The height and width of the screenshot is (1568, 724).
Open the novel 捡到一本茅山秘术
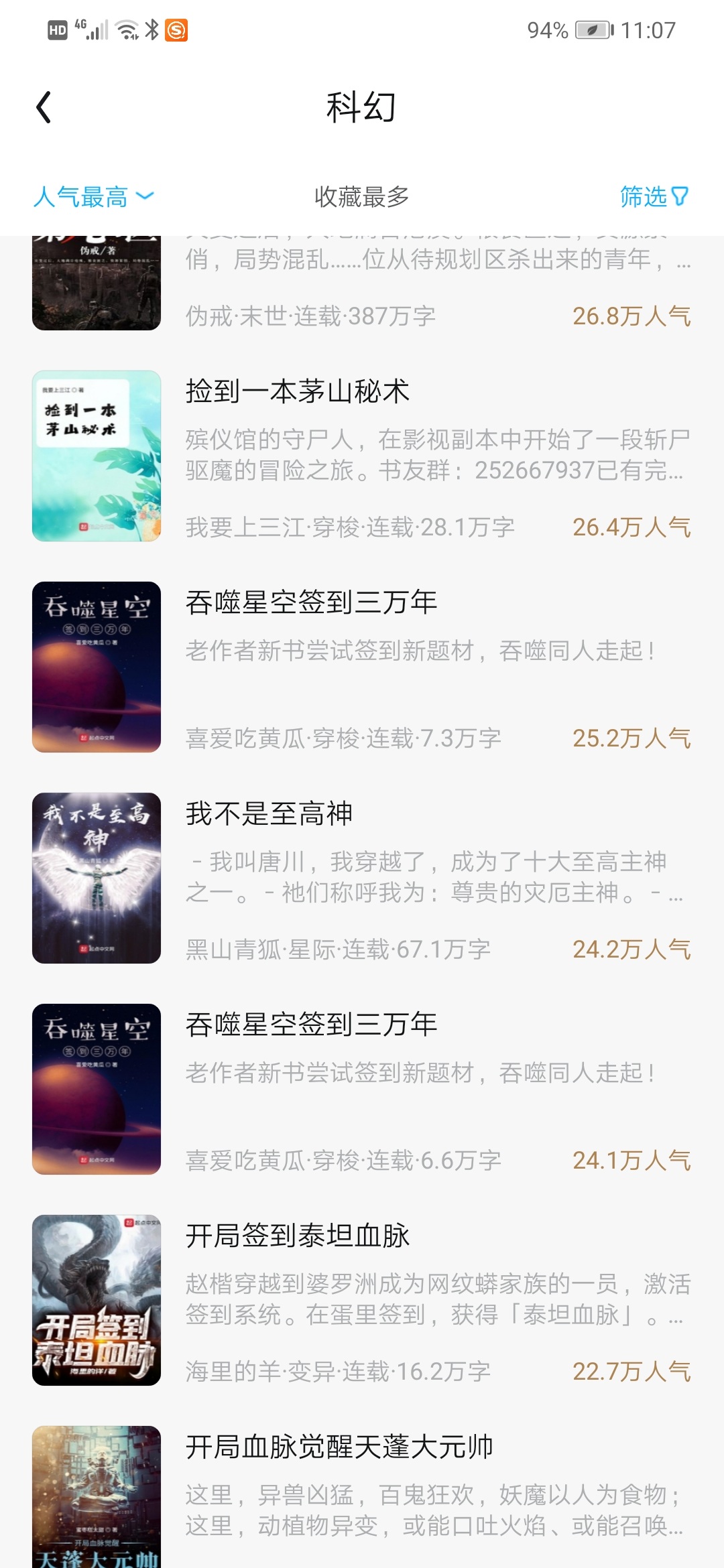(362, 457)
